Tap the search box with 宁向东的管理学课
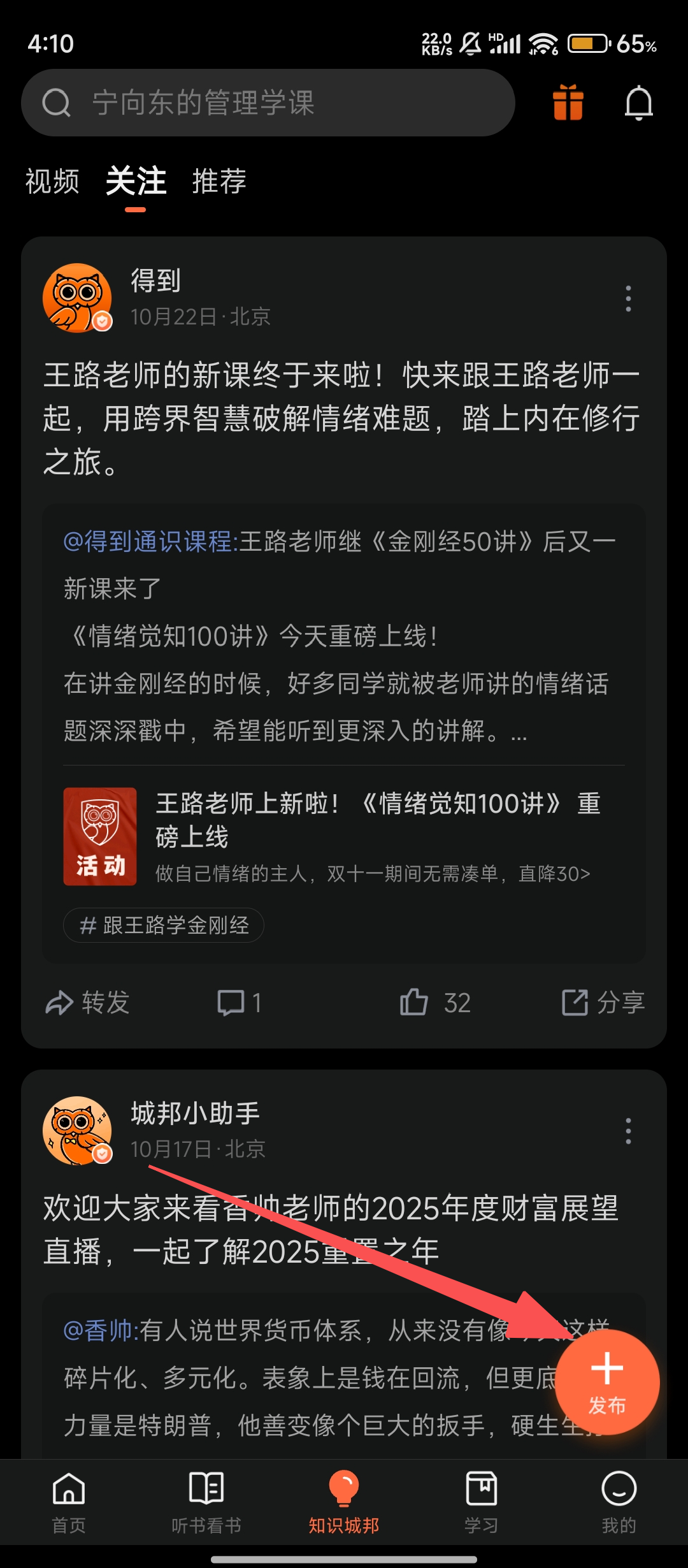The height and width of the screenshot is (1568, 688). (268, 103)
